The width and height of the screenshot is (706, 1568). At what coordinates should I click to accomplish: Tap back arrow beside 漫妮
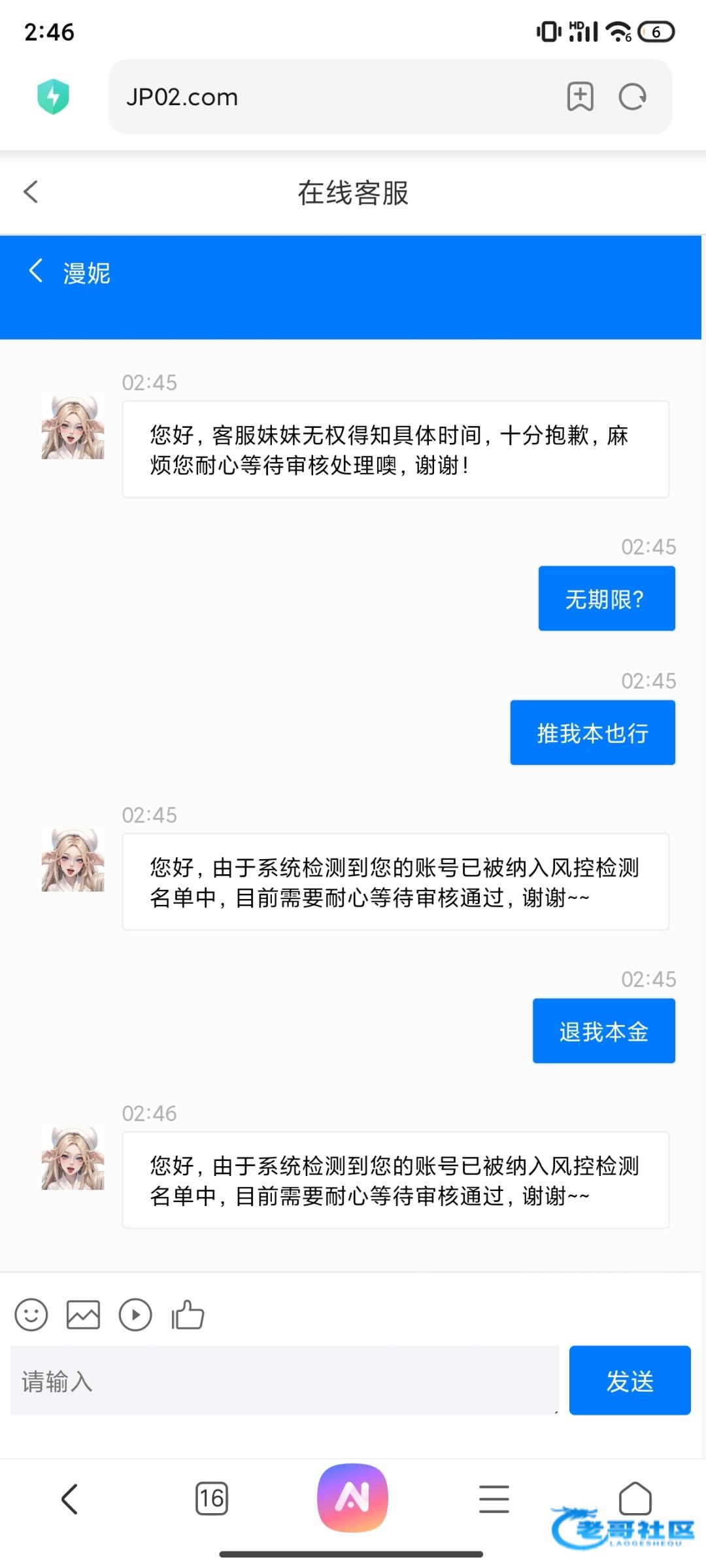(x=36, y=270)
